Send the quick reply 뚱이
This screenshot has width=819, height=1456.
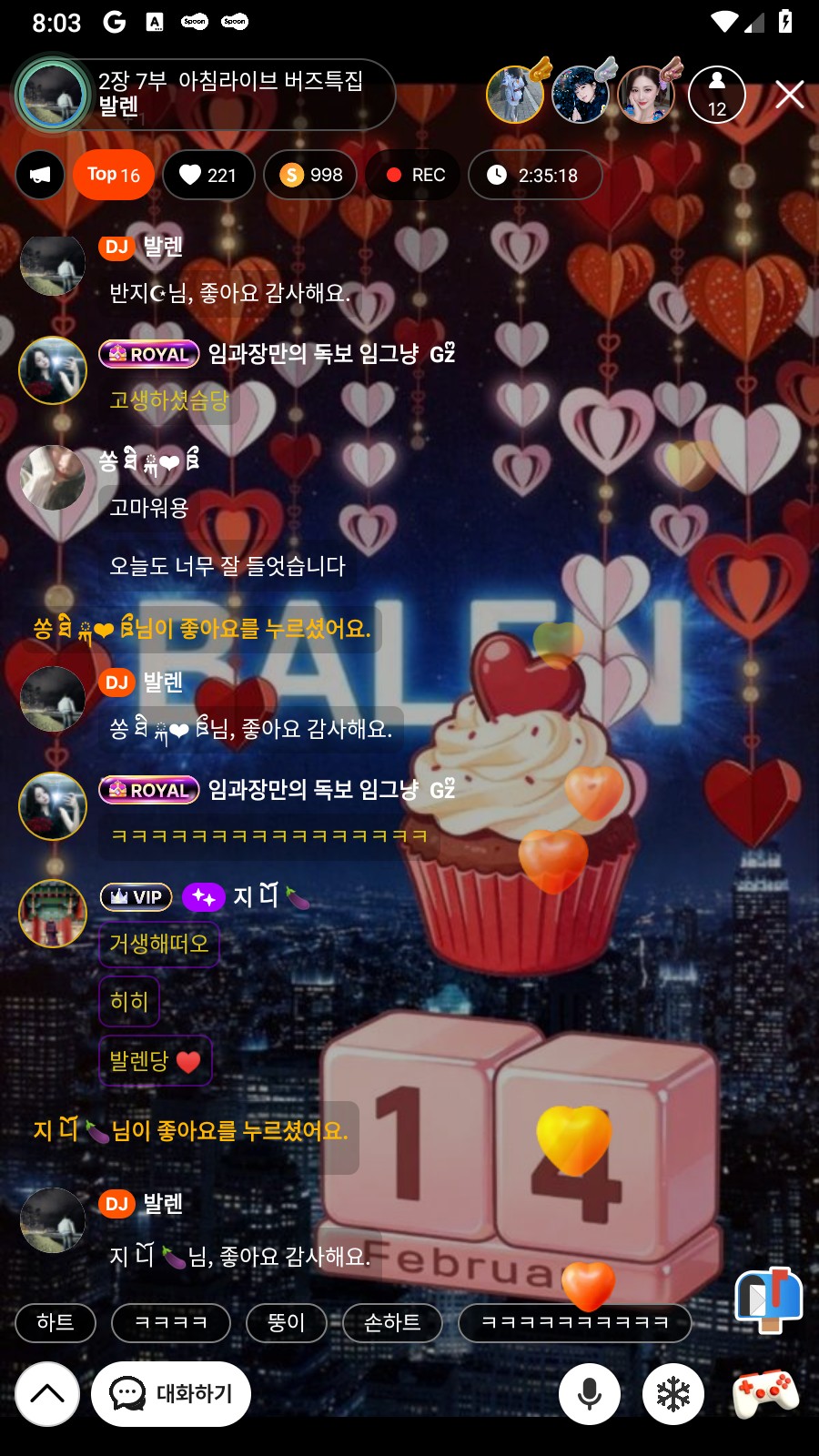286,1322
